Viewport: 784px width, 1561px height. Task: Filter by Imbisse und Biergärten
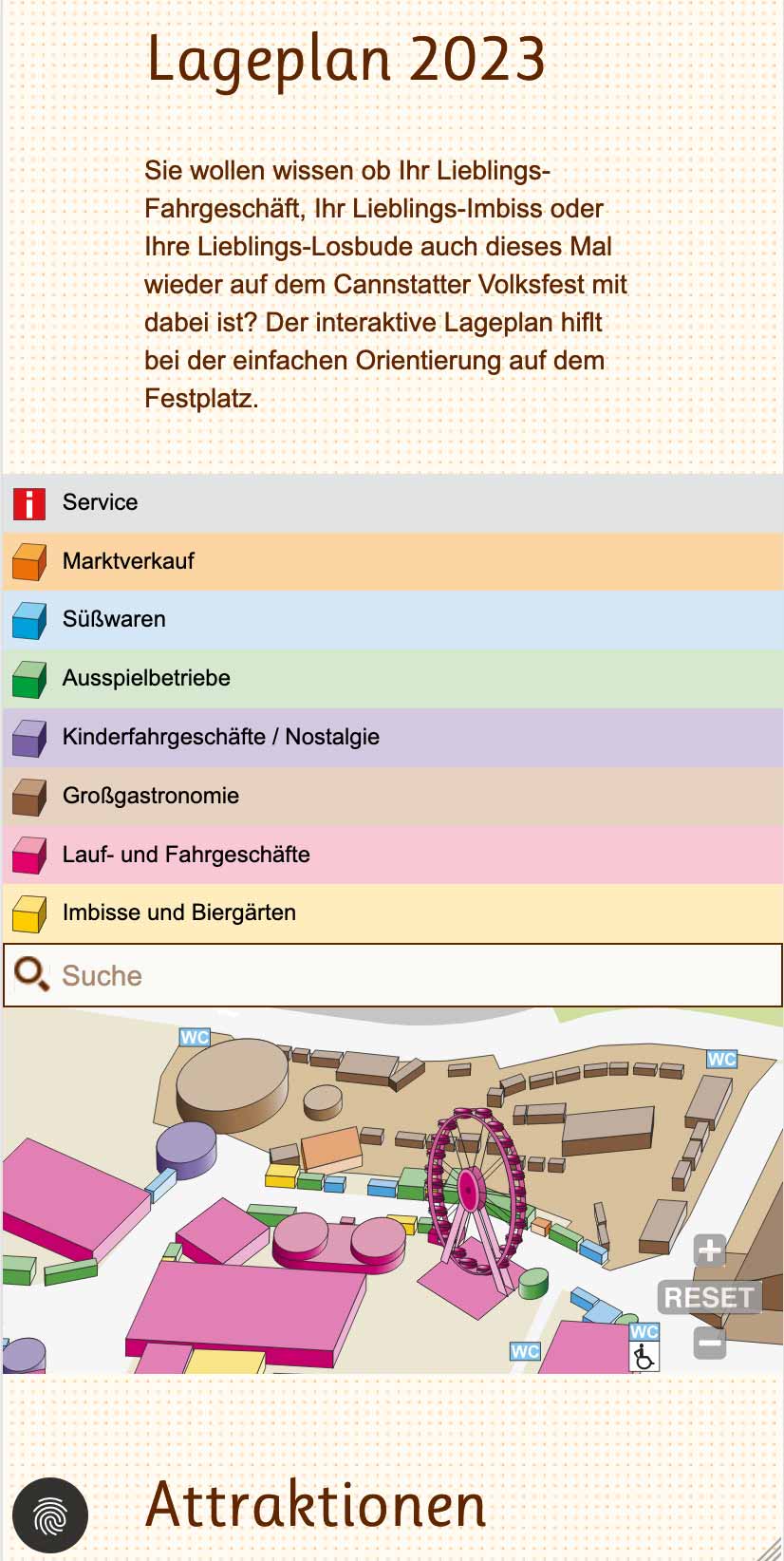point(178,912)
